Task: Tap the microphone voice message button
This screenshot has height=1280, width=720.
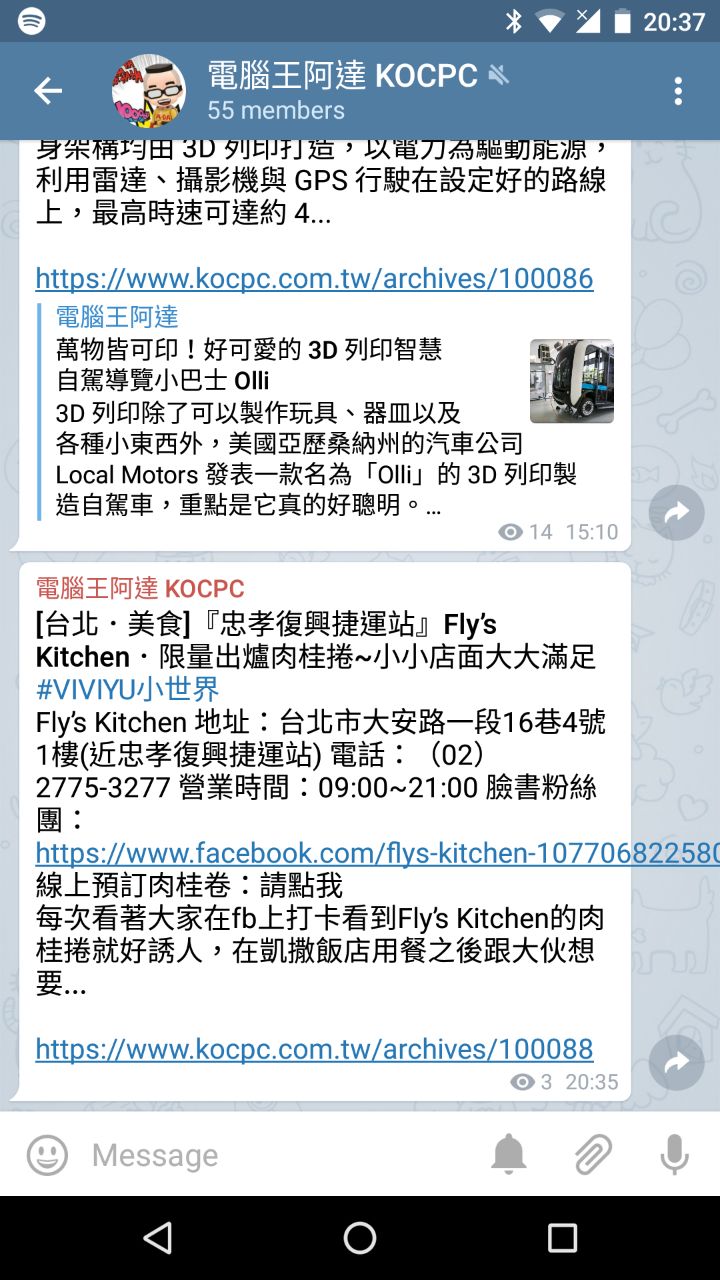Action: coord(675,1155)
